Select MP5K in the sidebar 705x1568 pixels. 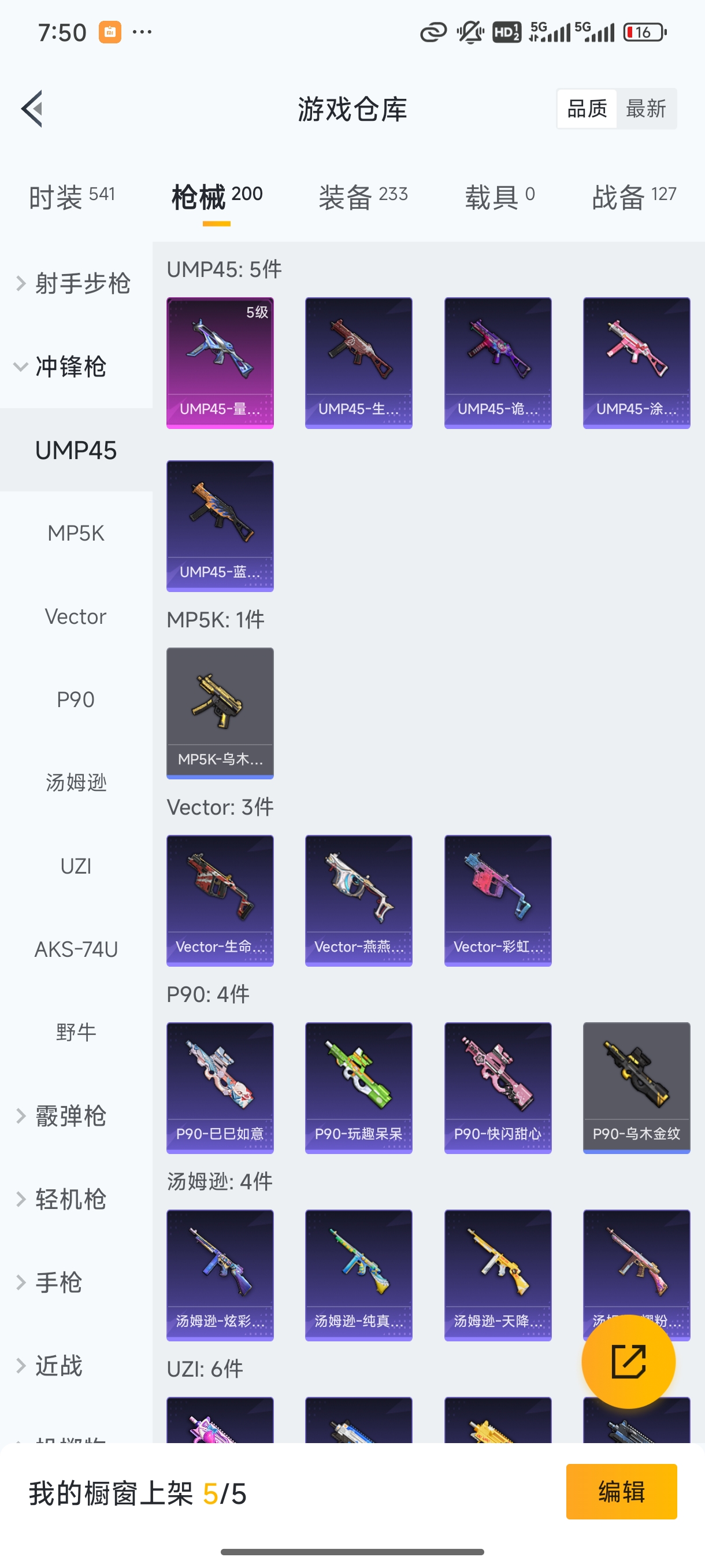pos(76,533)
